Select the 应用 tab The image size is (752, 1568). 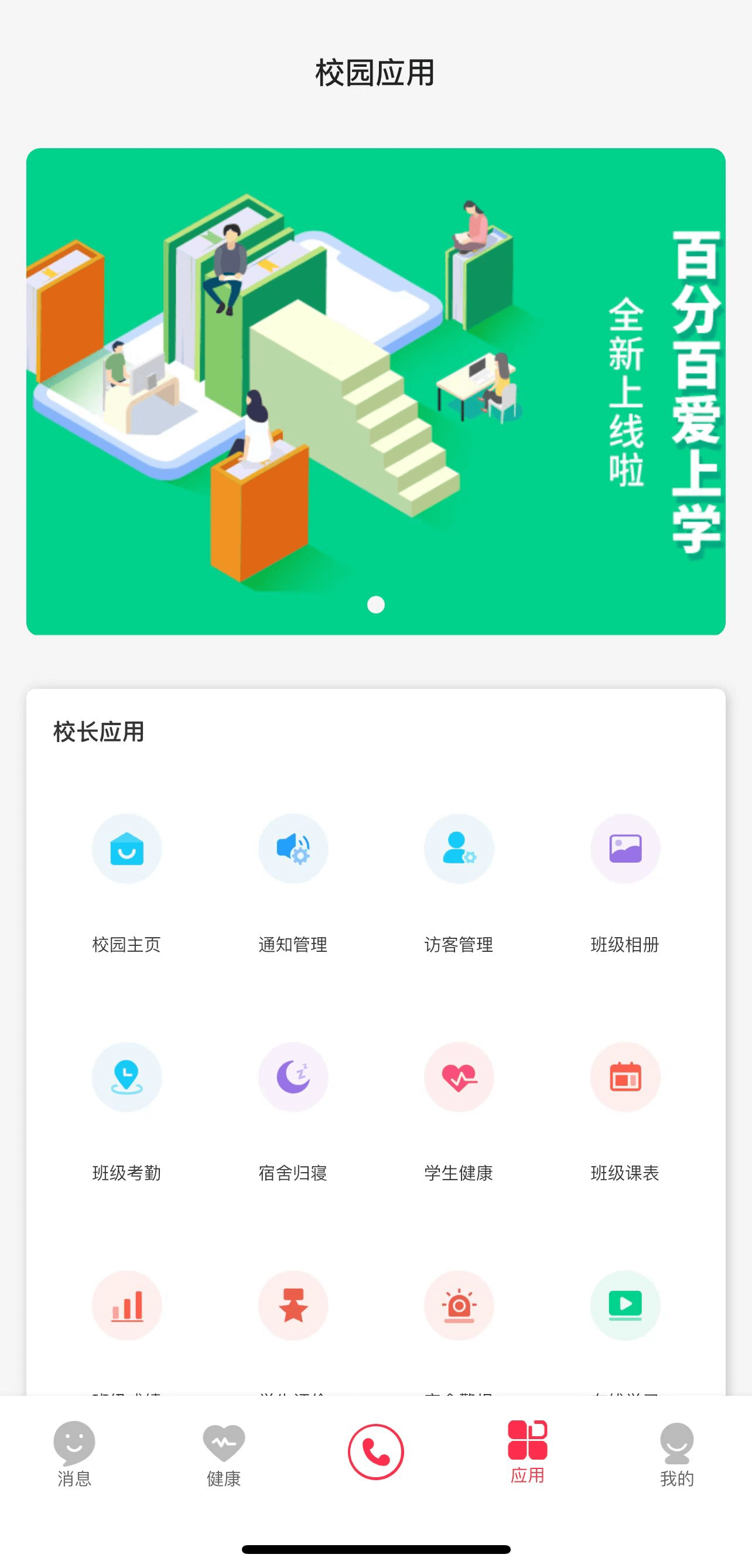pos(528,1452)
